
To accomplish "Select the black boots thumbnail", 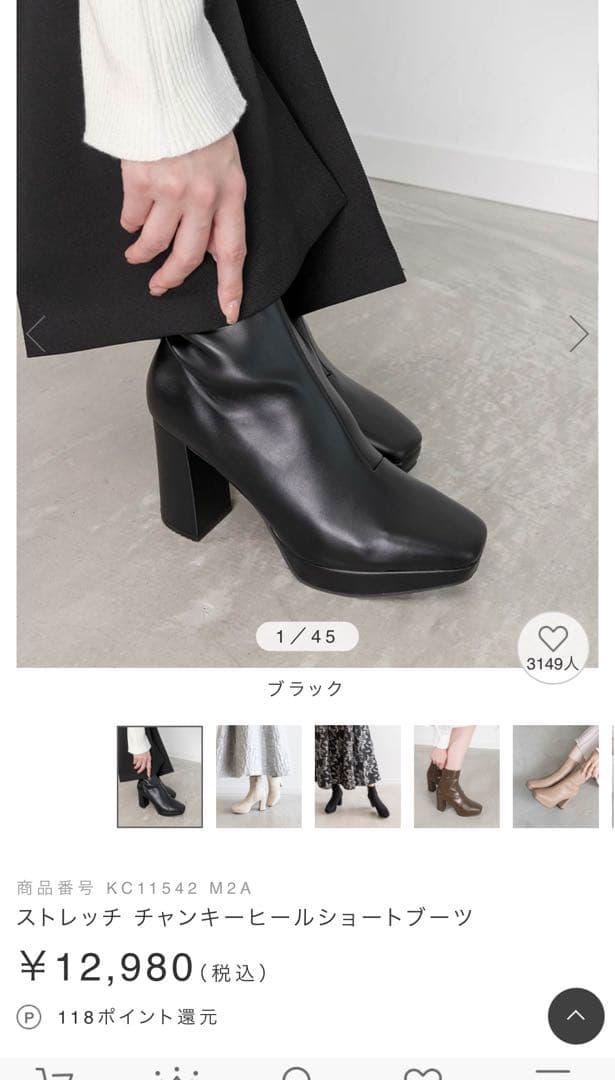I will coord(160,776).
